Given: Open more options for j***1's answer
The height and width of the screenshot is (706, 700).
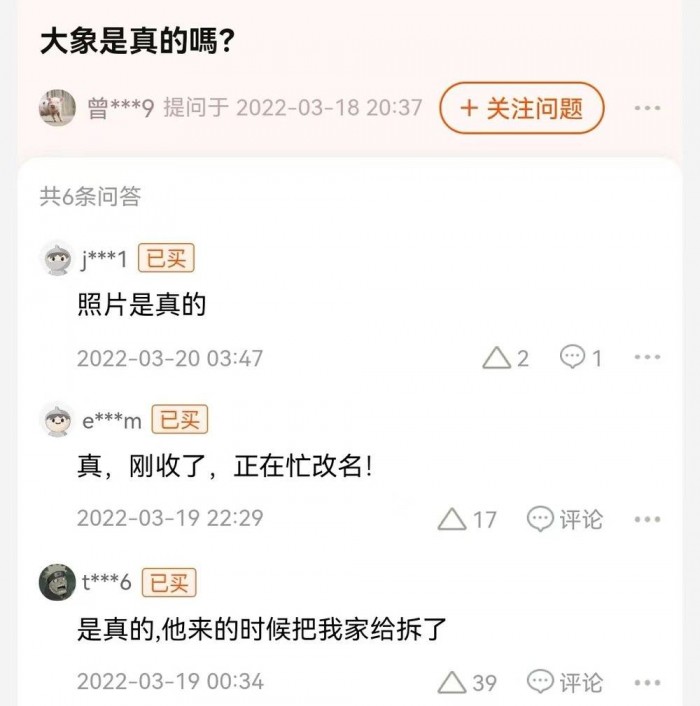Looking at the screenshot, I should point(647,357).
